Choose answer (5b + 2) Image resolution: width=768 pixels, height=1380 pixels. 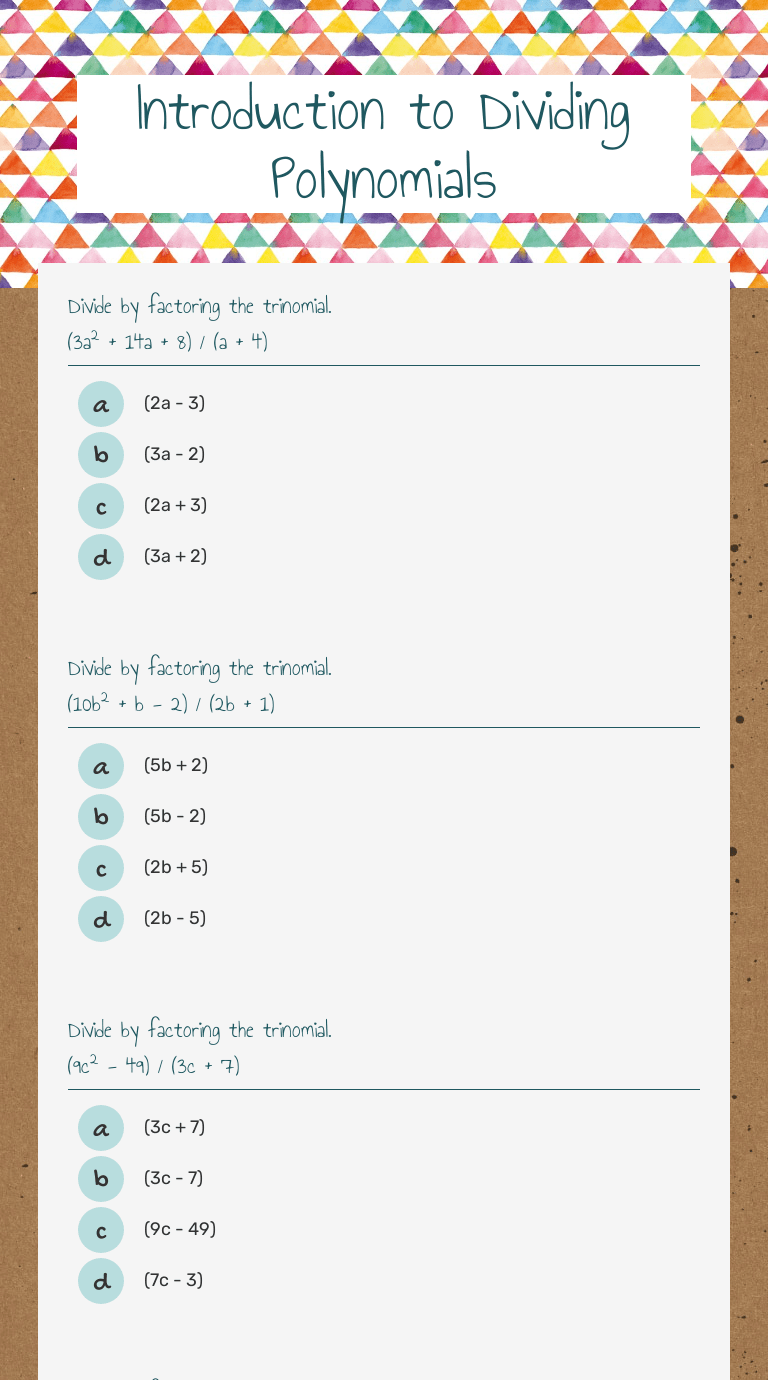101,766
